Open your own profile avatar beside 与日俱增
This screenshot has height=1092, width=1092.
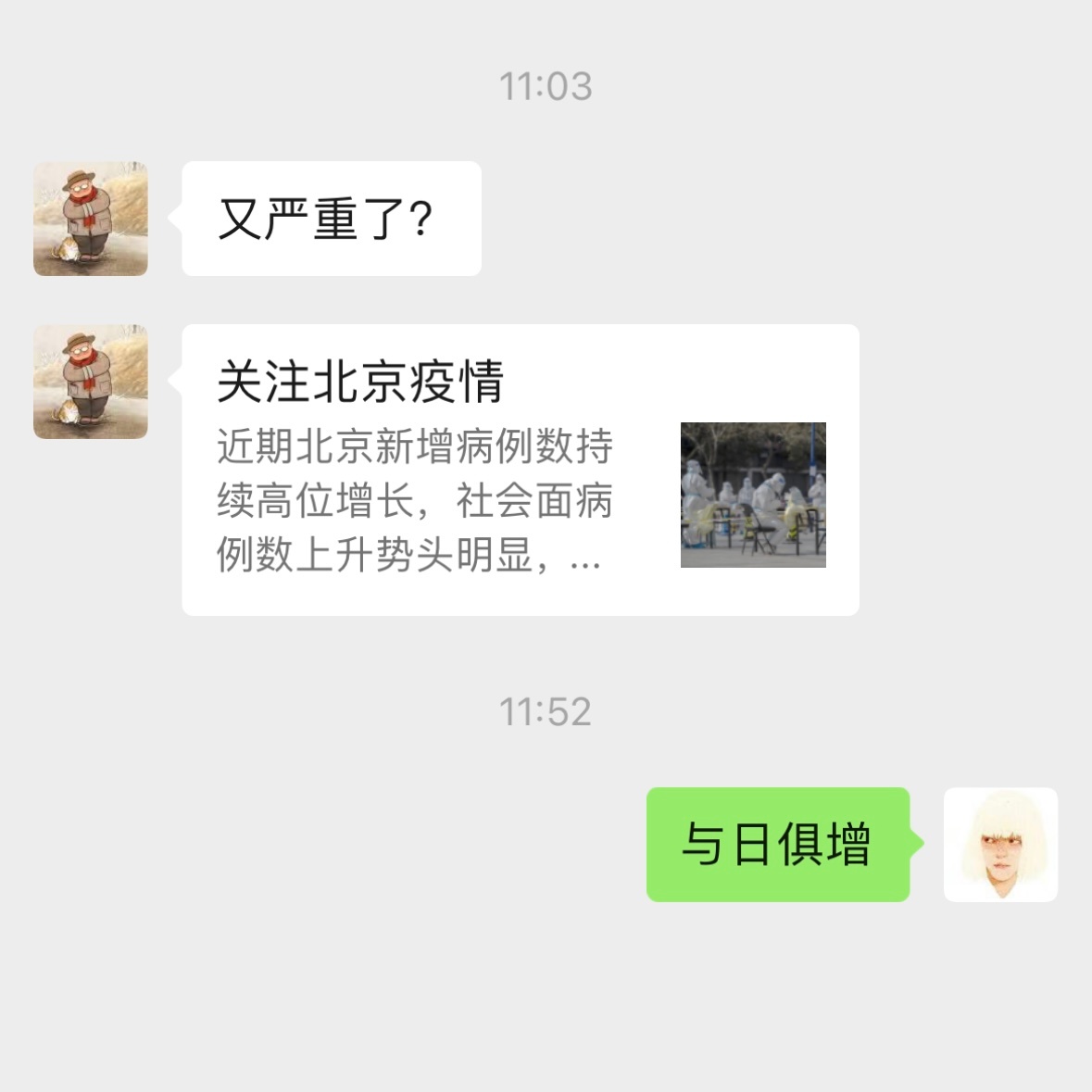[1000, 845]
